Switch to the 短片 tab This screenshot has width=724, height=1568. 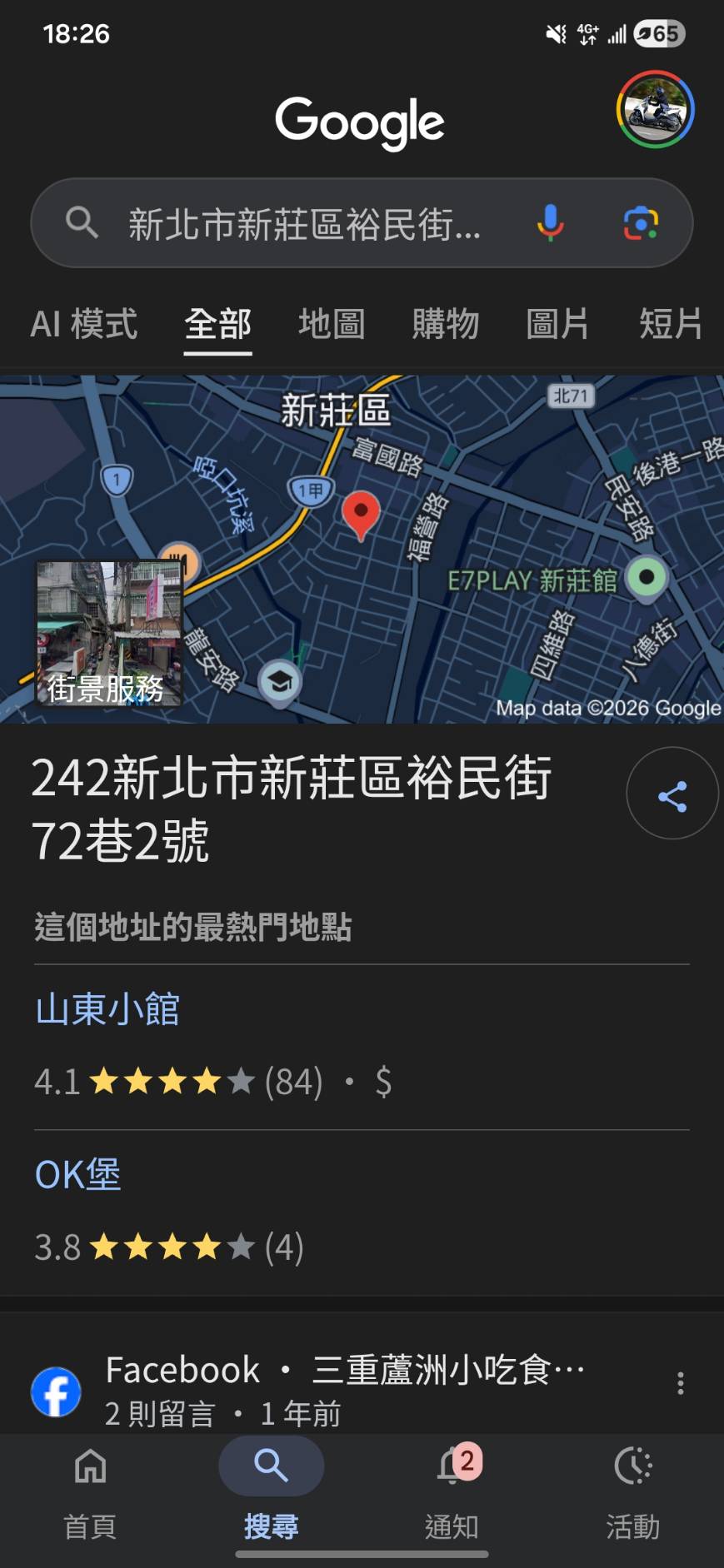(671, 324)
